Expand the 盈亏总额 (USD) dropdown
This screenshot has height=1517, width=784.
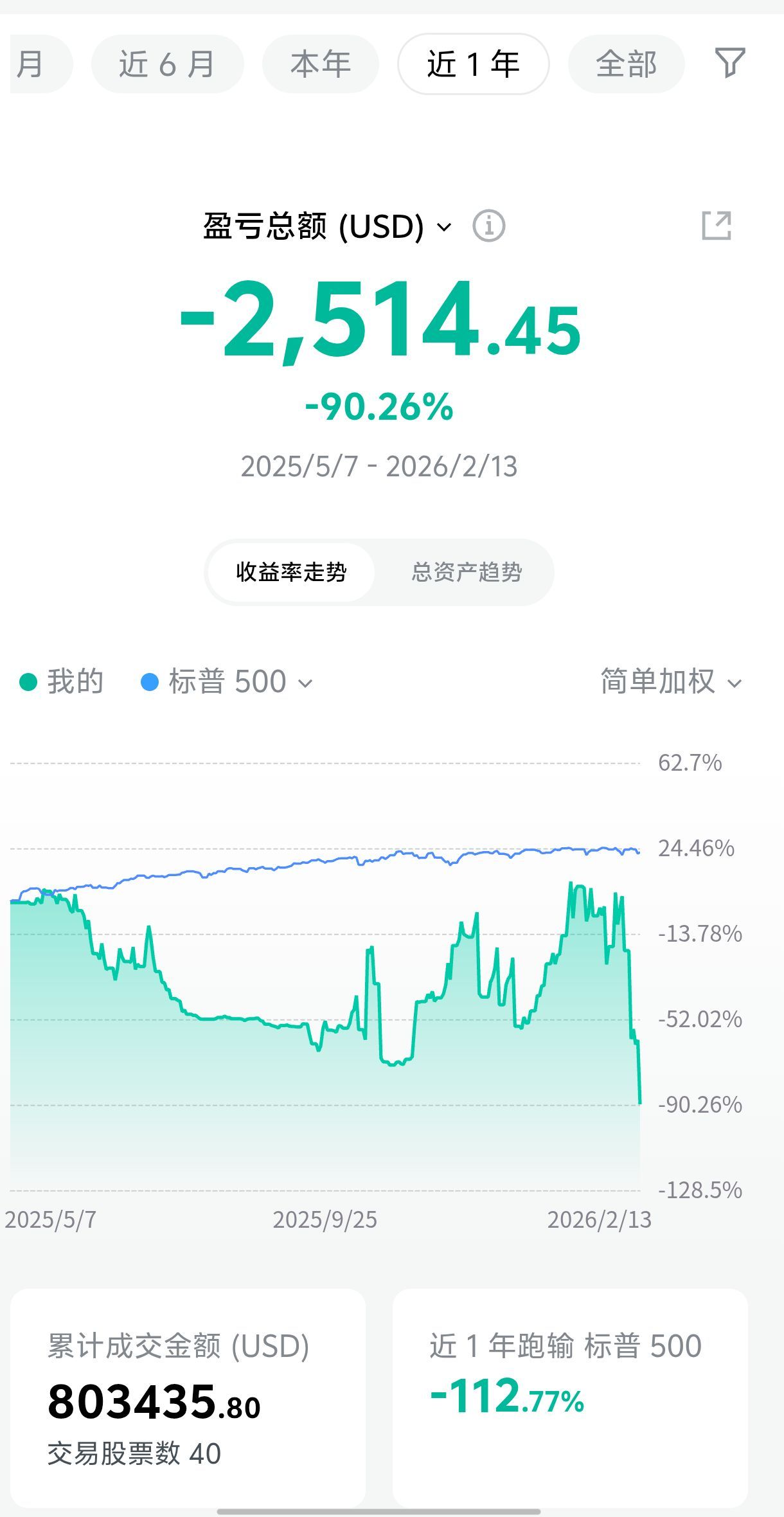point(327,226)
